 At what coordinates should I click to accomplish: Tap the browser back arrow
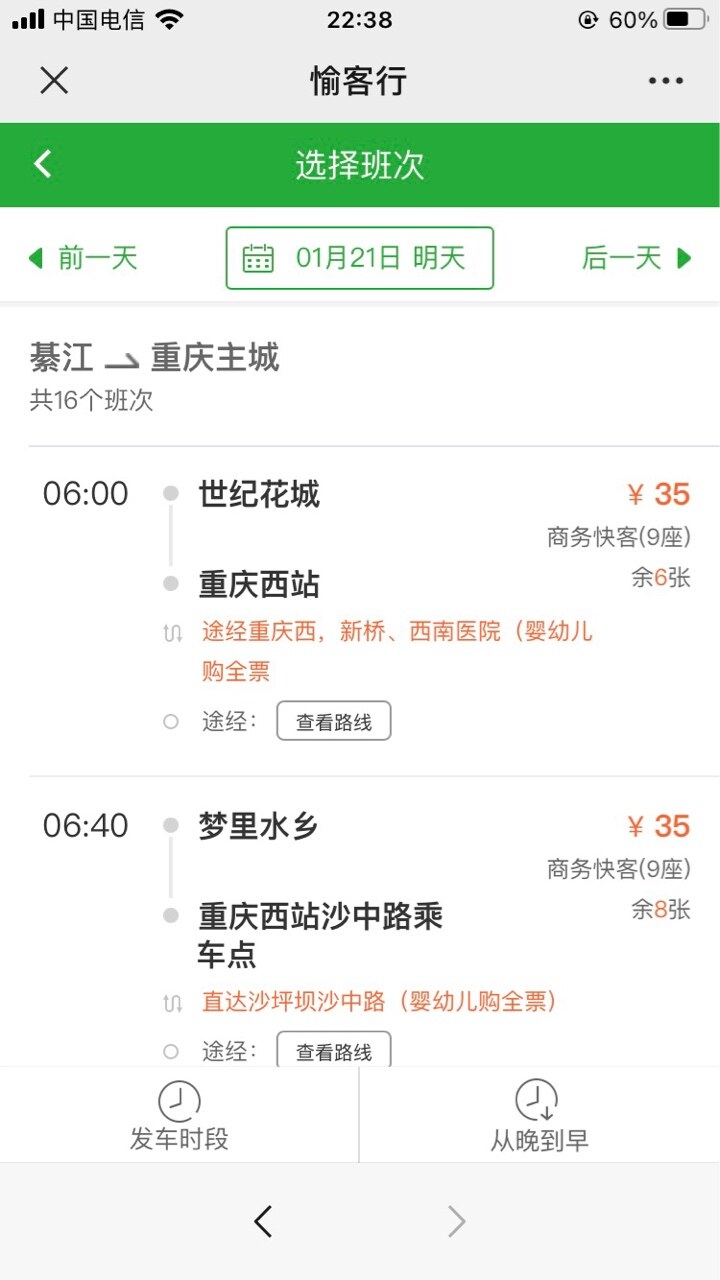263,1221
